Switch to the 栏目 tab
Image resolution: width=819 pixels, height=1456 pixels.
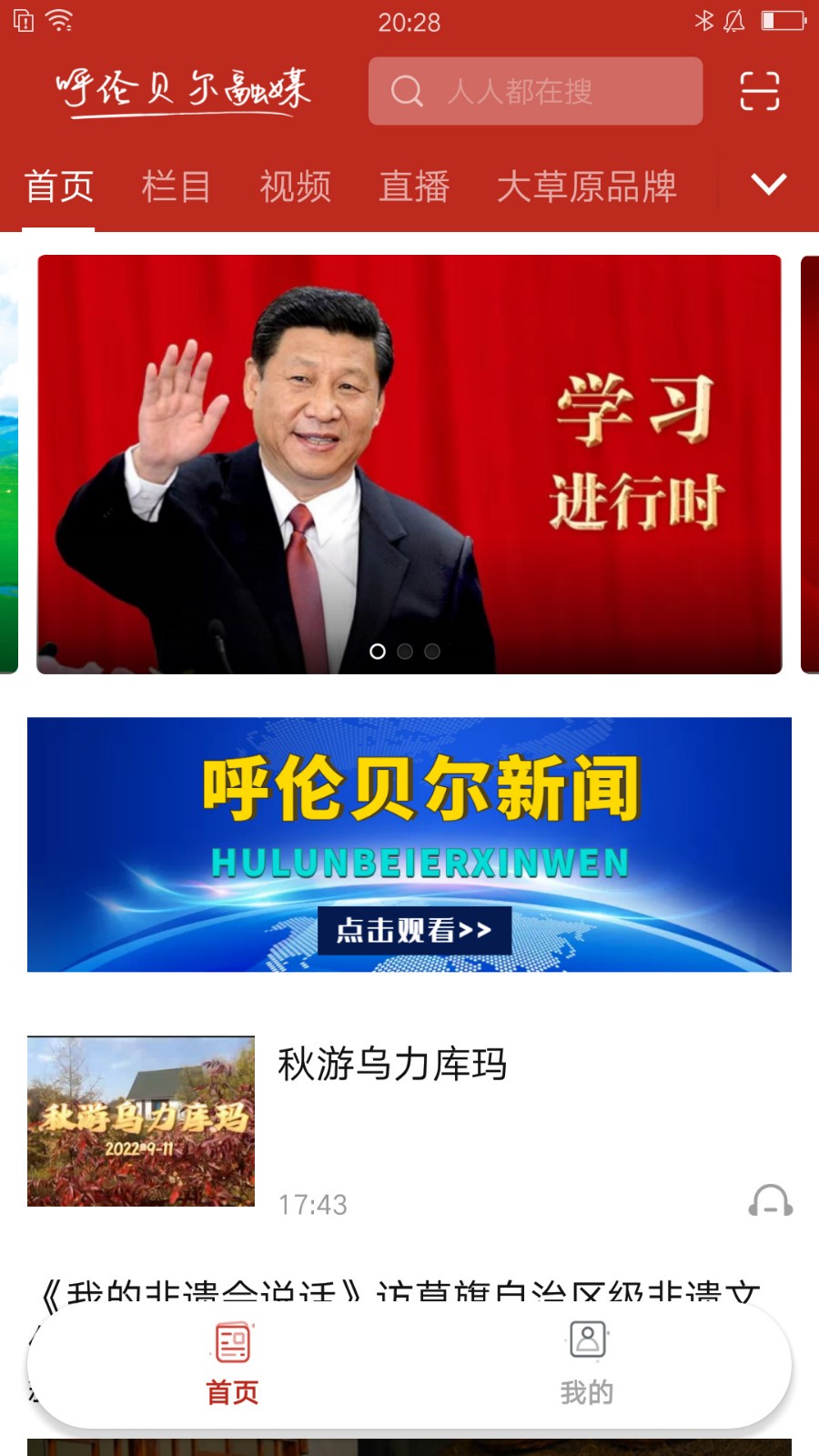coord(177,187)
